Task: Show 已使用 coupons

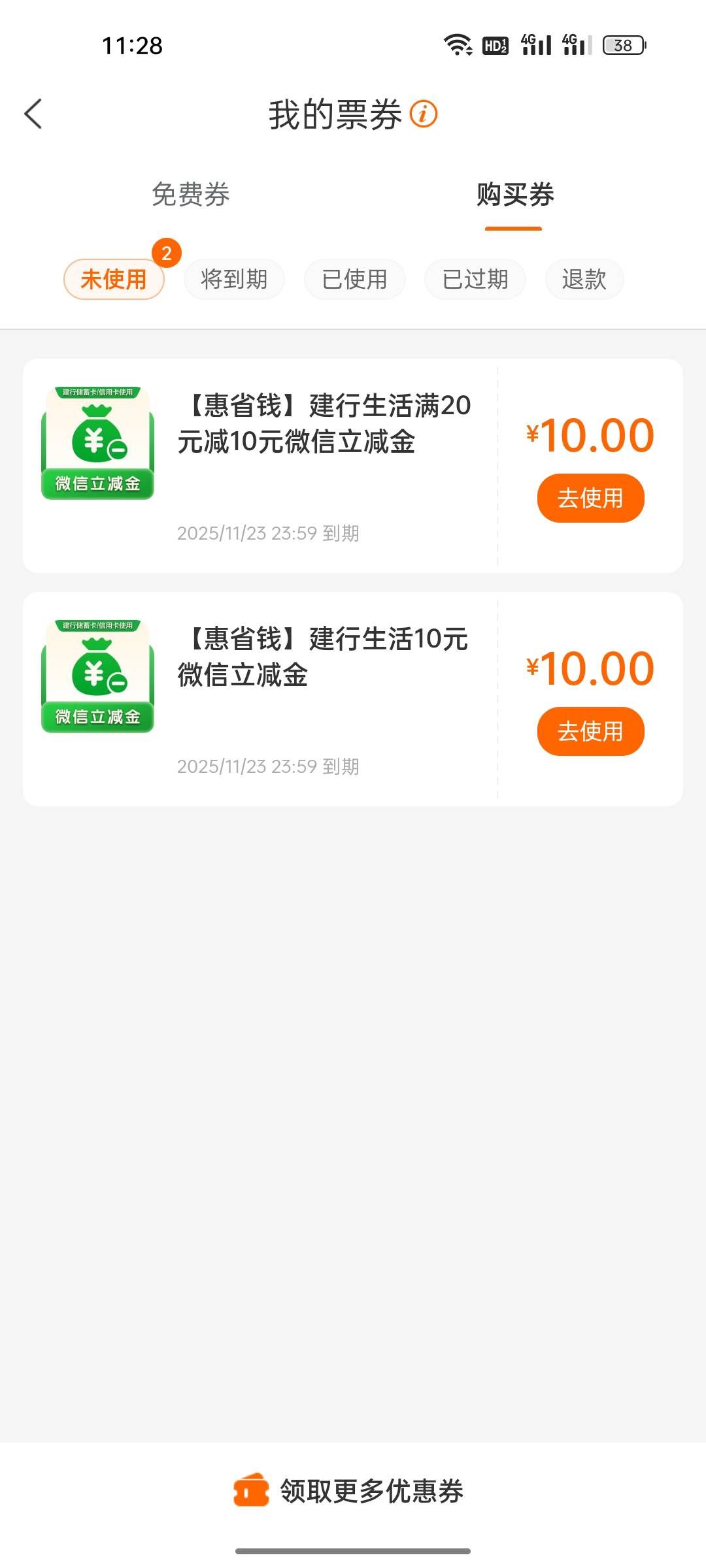Action: click(x=354, y=280)
